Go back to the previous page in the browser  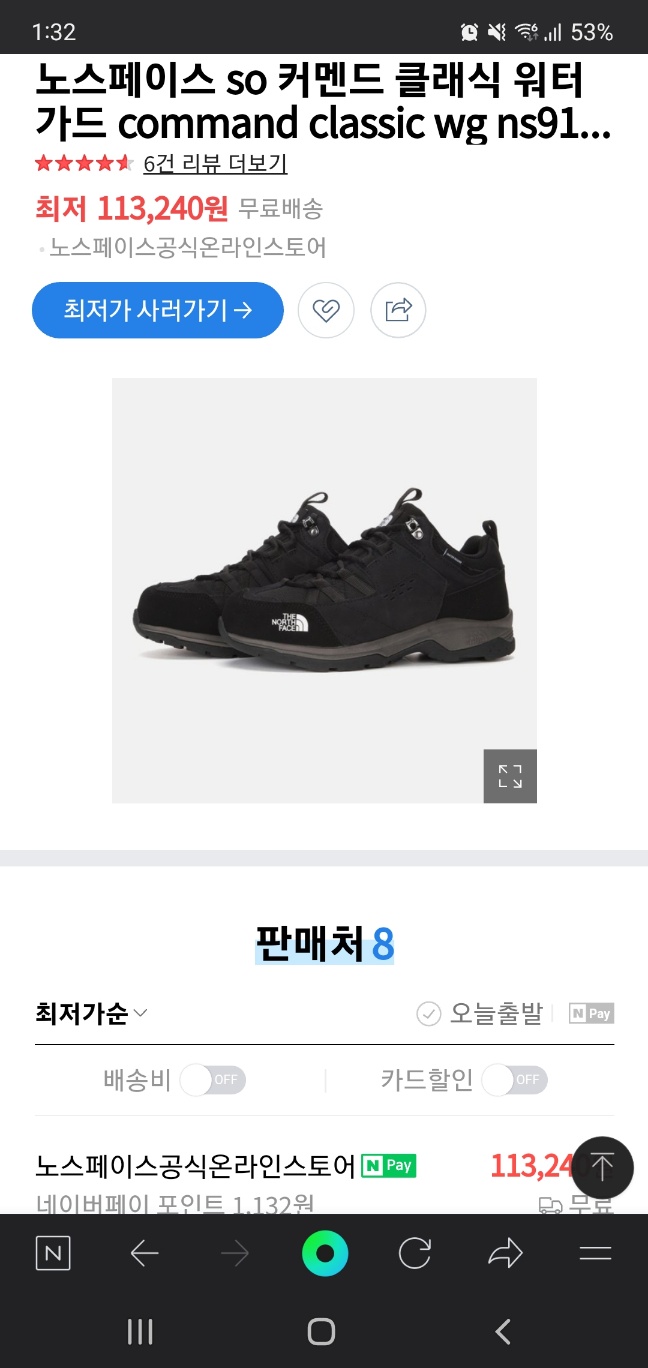145,1253
